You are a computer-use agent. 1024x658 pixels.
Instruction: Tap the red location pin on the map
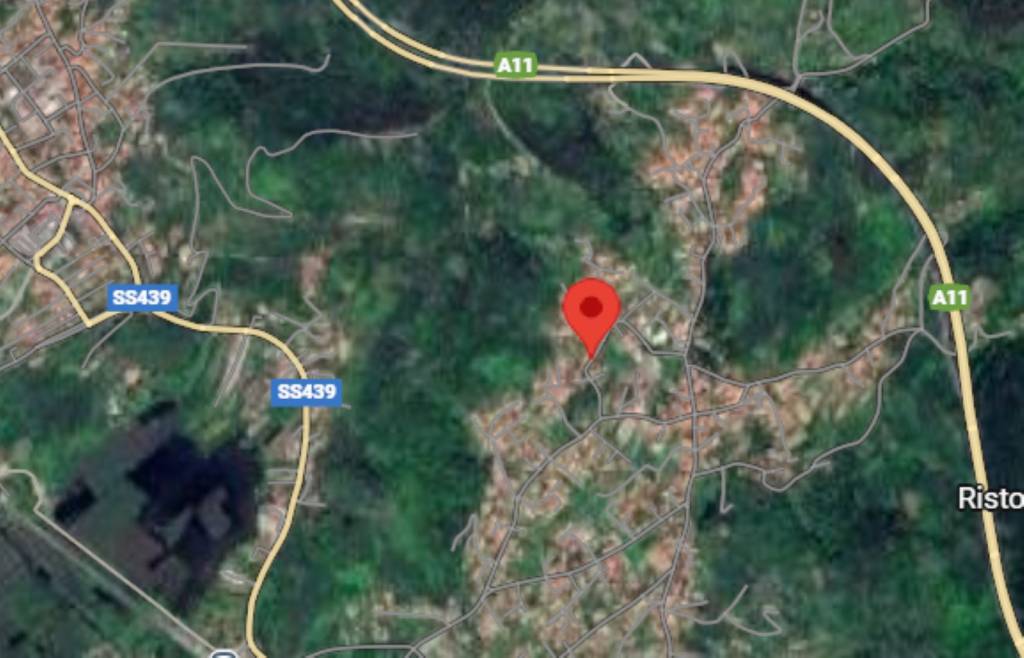[x=592, y=311]
